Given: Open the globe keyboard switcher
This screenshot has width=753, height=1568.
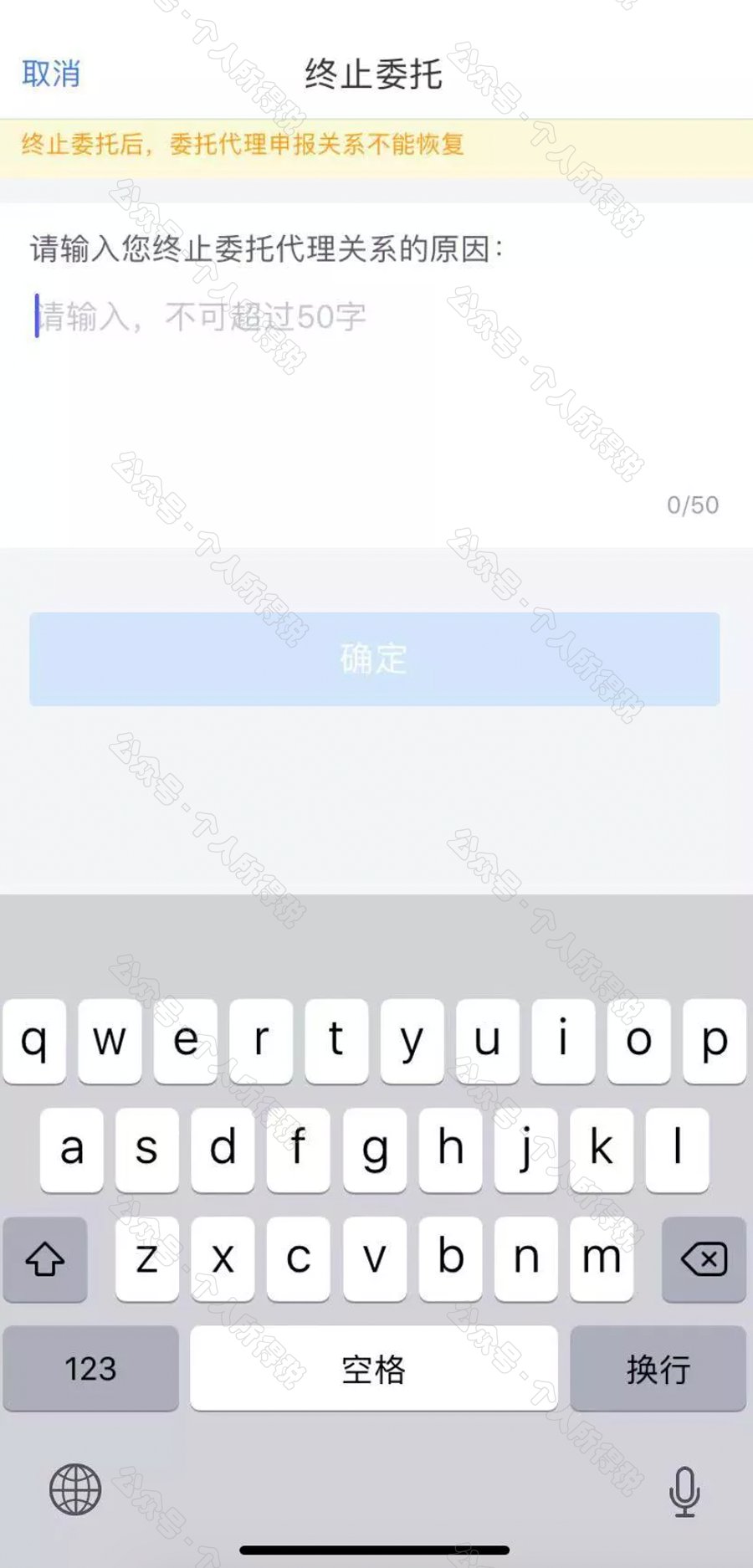Looking at the screenshot, I should click(x=75, y=1489).
